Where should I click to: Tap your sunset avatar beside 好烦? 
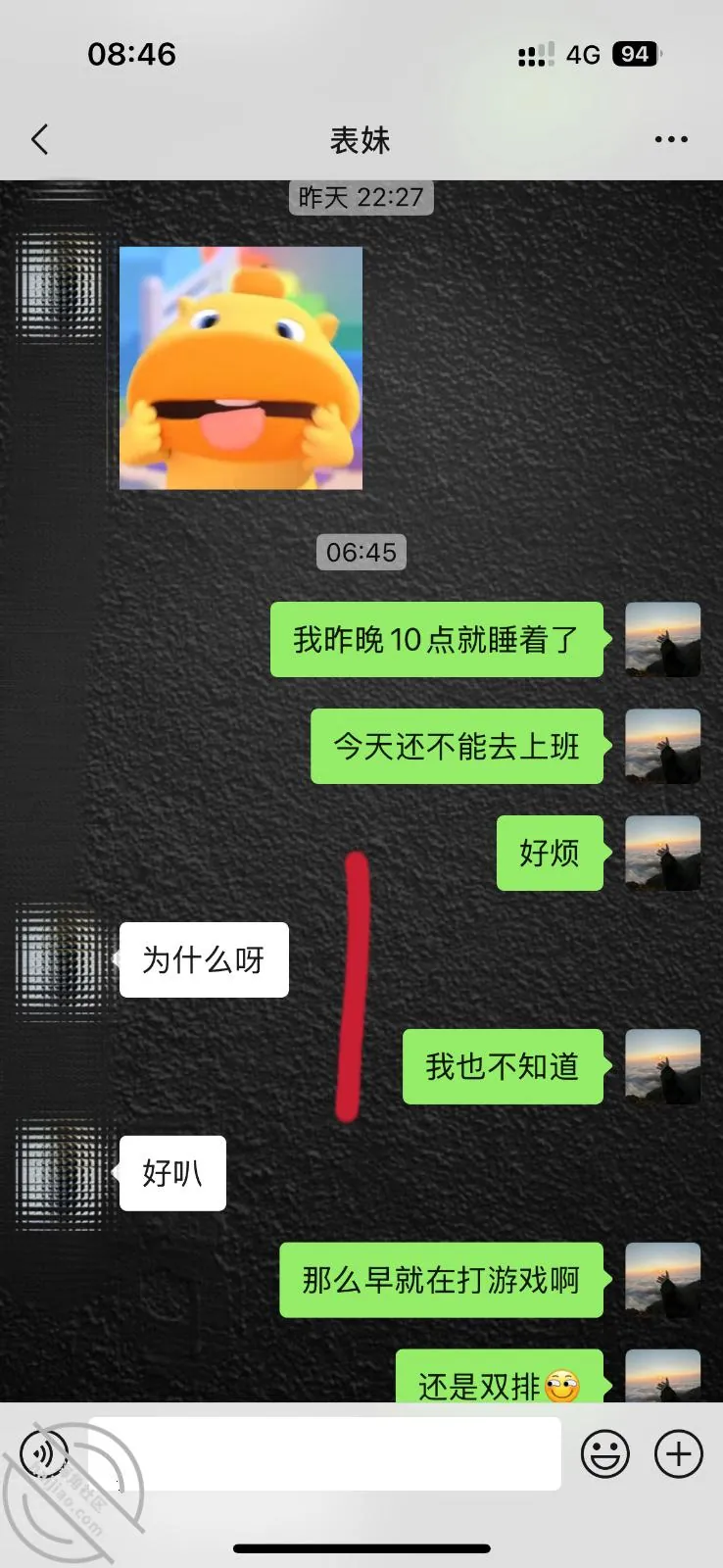click(663, 854)
